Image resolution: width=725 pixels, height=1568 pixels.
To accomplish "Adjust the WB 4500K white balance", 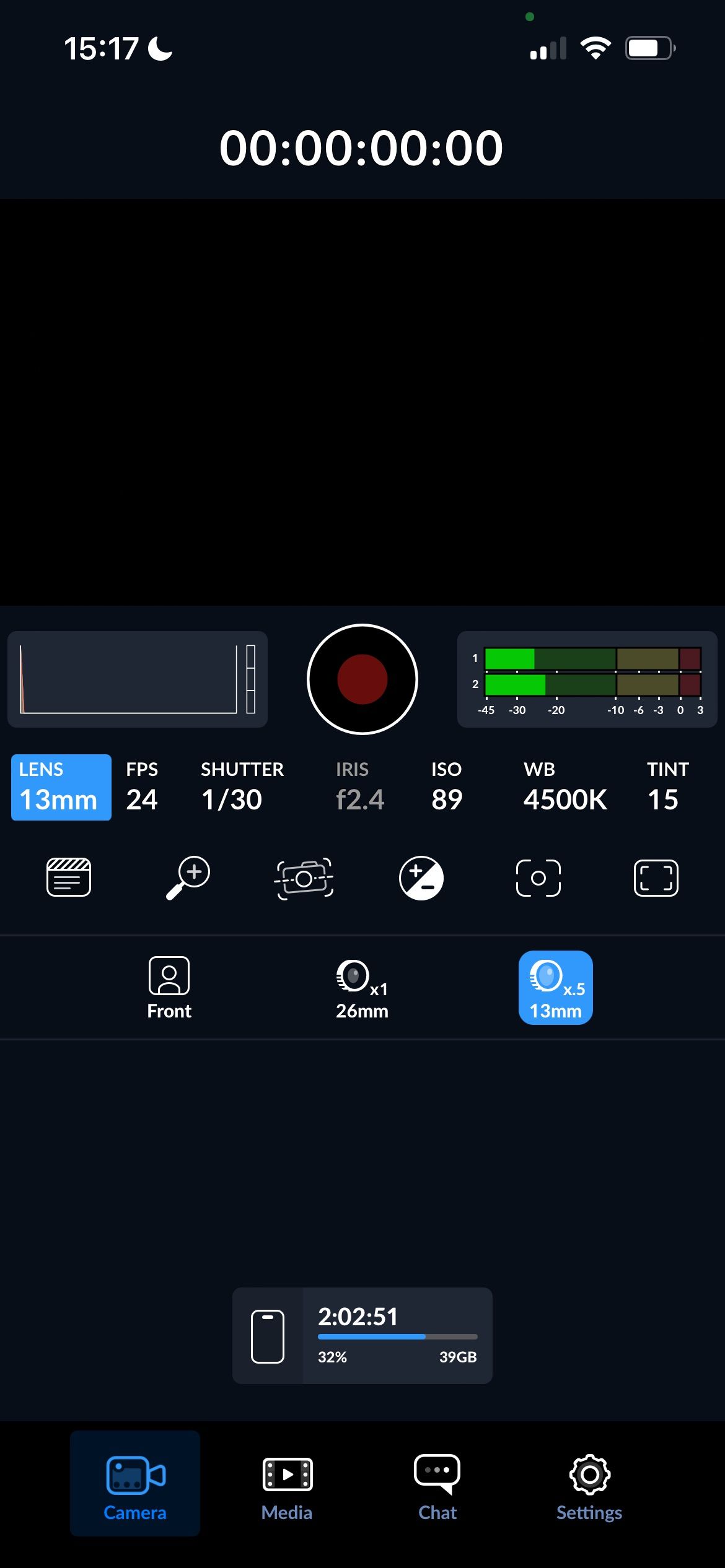I will [565, 787].
